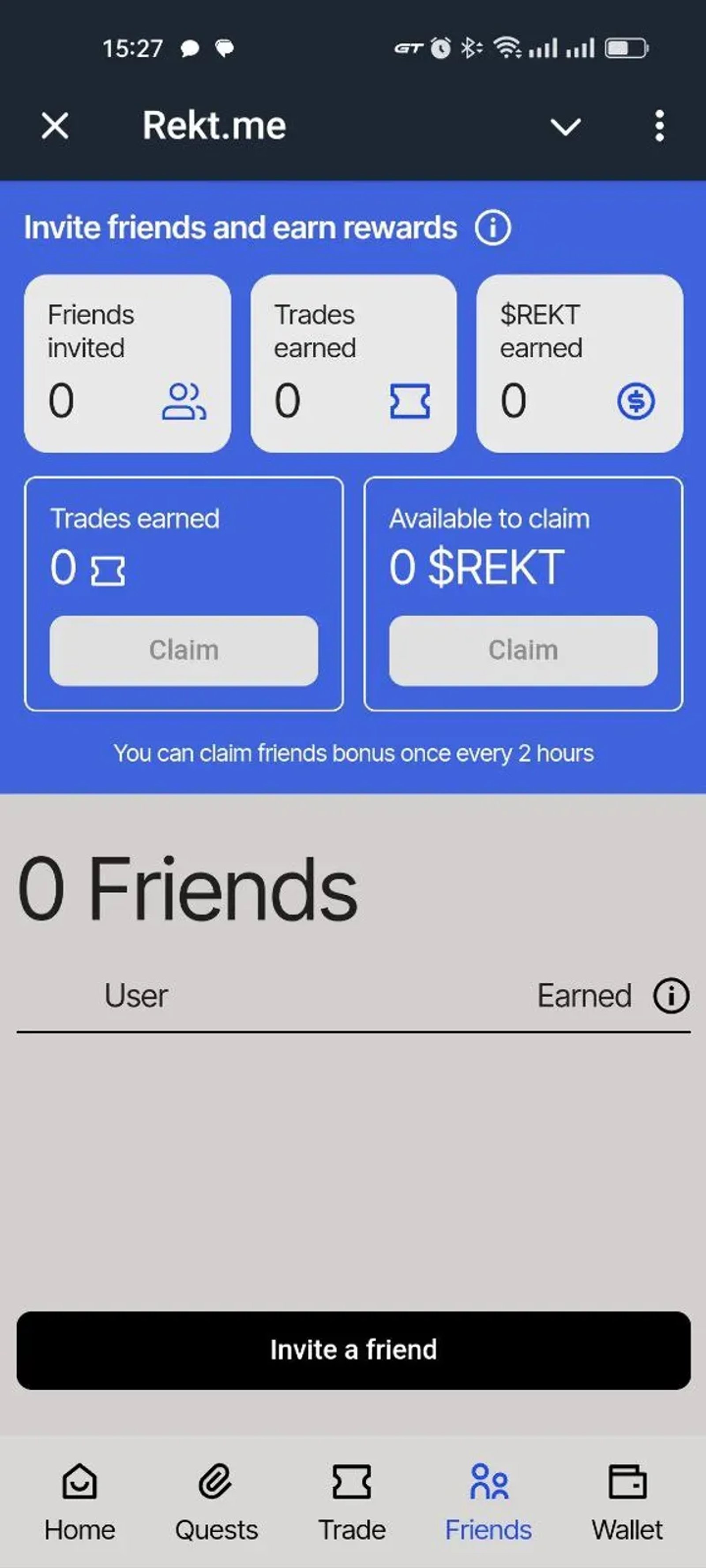Screen dimensions: 706x1568
Task: Open info next to Invite friends heading
Action: tap(492, 228)
